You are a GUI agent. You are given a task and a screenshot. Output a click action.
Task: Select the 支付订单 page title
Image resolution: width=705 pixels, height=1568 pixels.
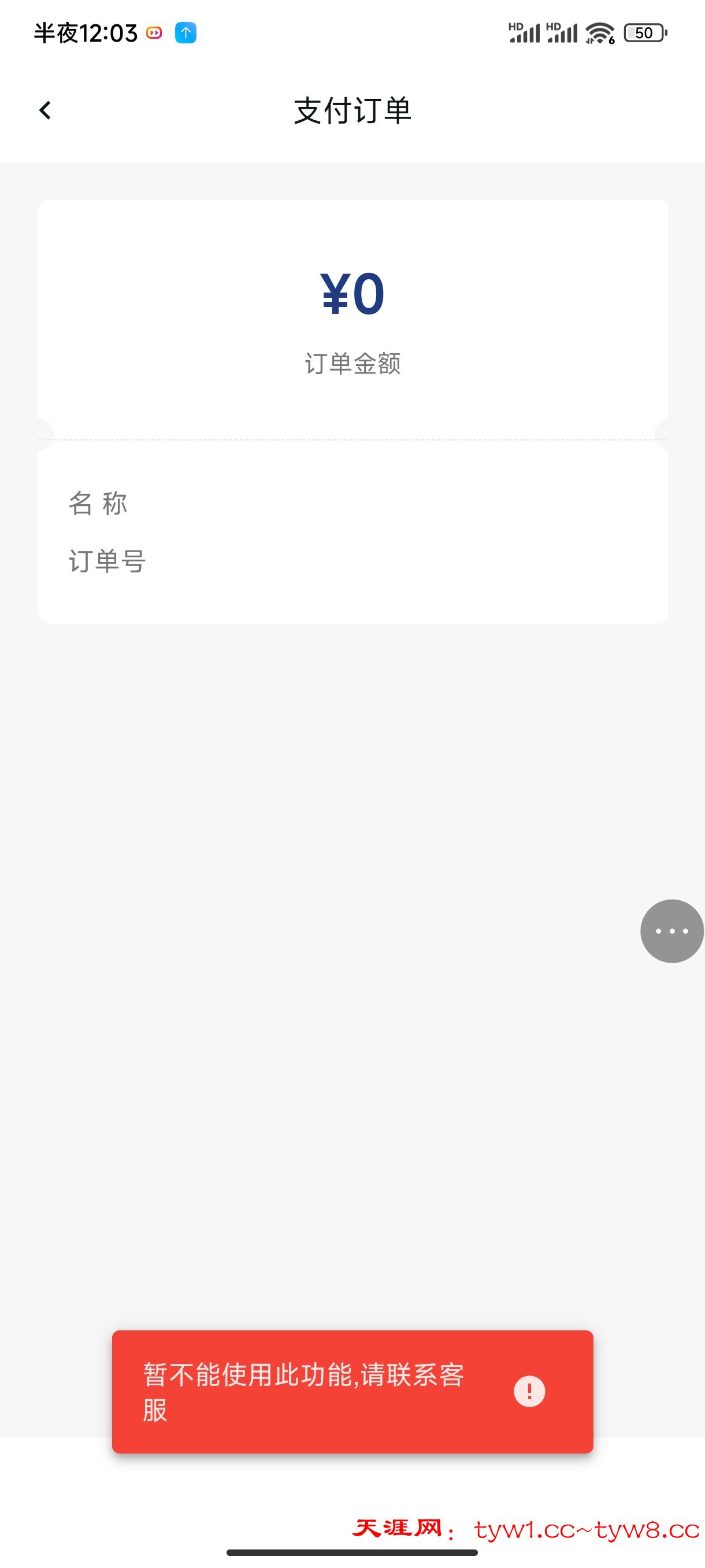click(352, 110)
